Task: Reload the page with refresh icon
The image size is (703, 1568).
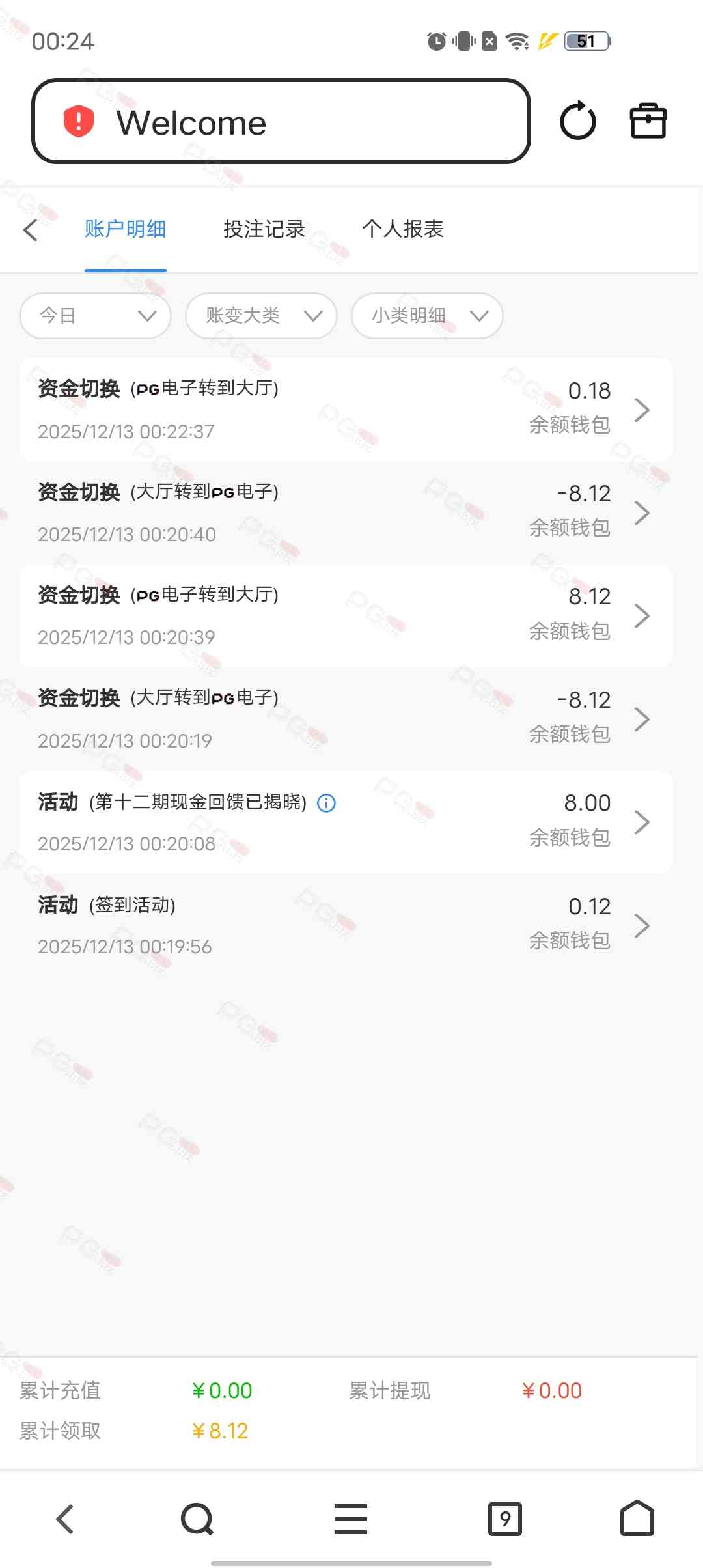Action: click(x=577, y=121)
